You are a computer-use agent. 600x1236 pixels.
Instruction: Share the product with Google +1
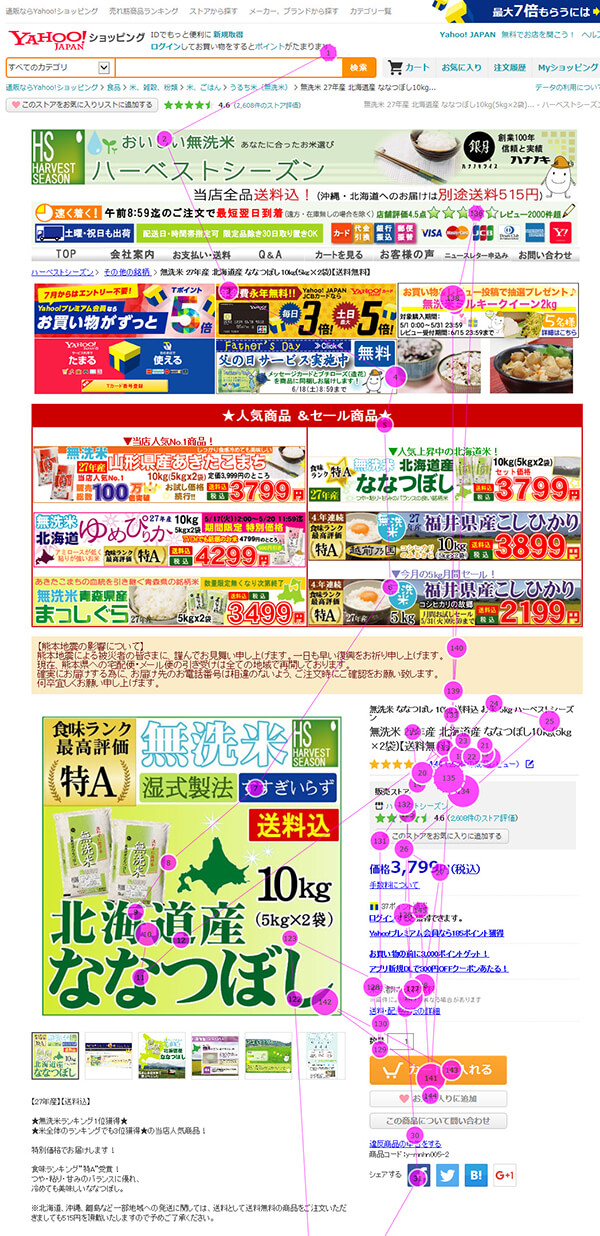[x=504, y=1176]
